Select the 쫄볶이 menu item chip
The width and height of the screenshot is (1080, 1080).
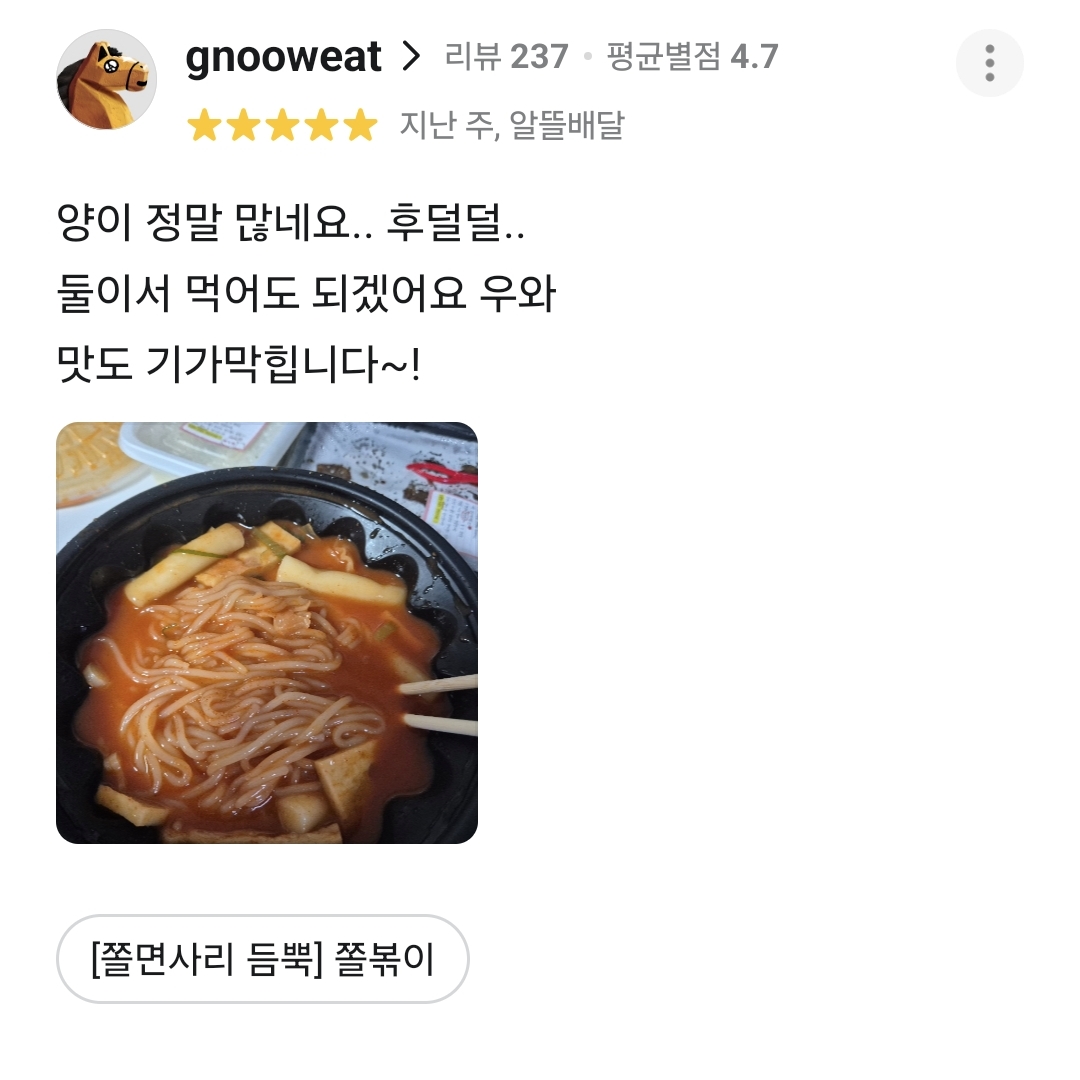coord(263,959)
